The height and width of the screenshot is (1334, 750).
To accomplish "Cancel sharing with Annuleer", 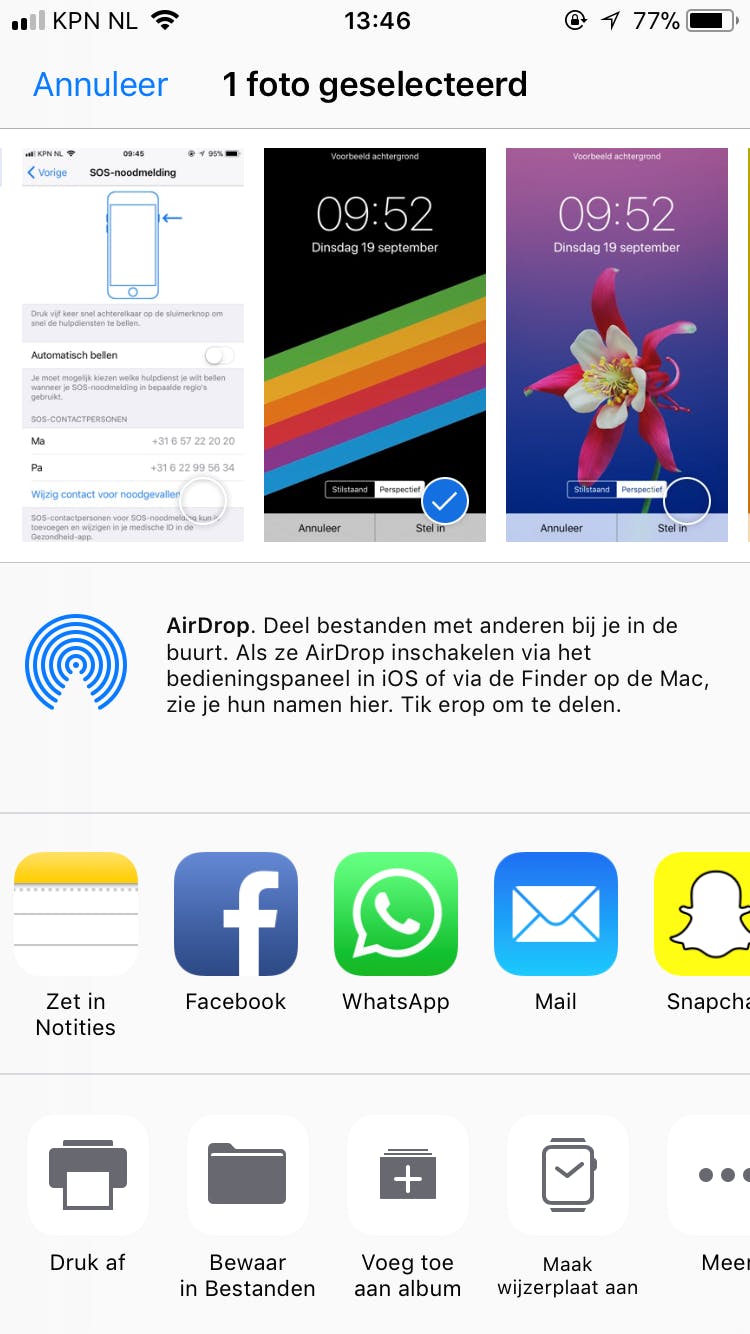I will [100, 85].
